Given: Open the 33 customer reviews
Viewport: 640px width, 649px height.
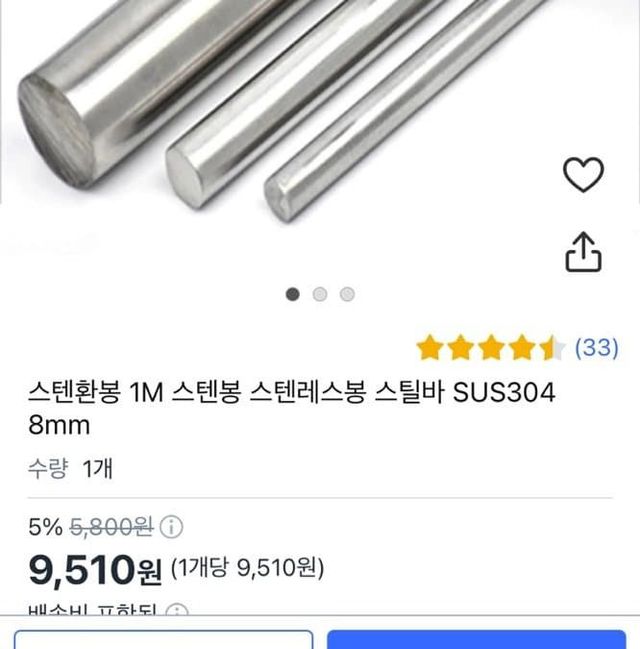Looking at the screenshot, I should [597, 348].
